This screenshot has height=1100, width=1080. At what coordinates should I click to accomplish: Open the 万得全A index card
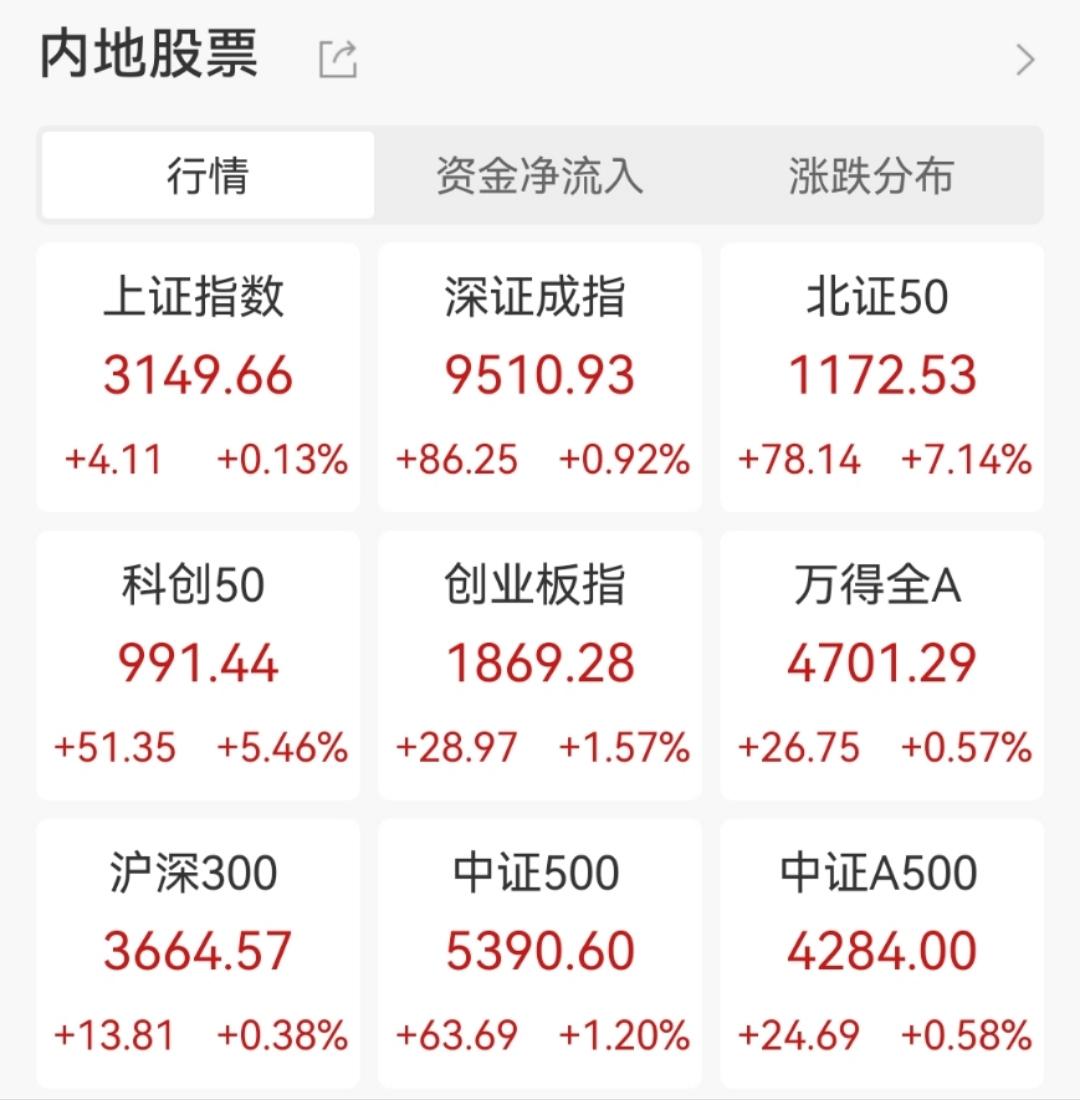tap(881, 665)
